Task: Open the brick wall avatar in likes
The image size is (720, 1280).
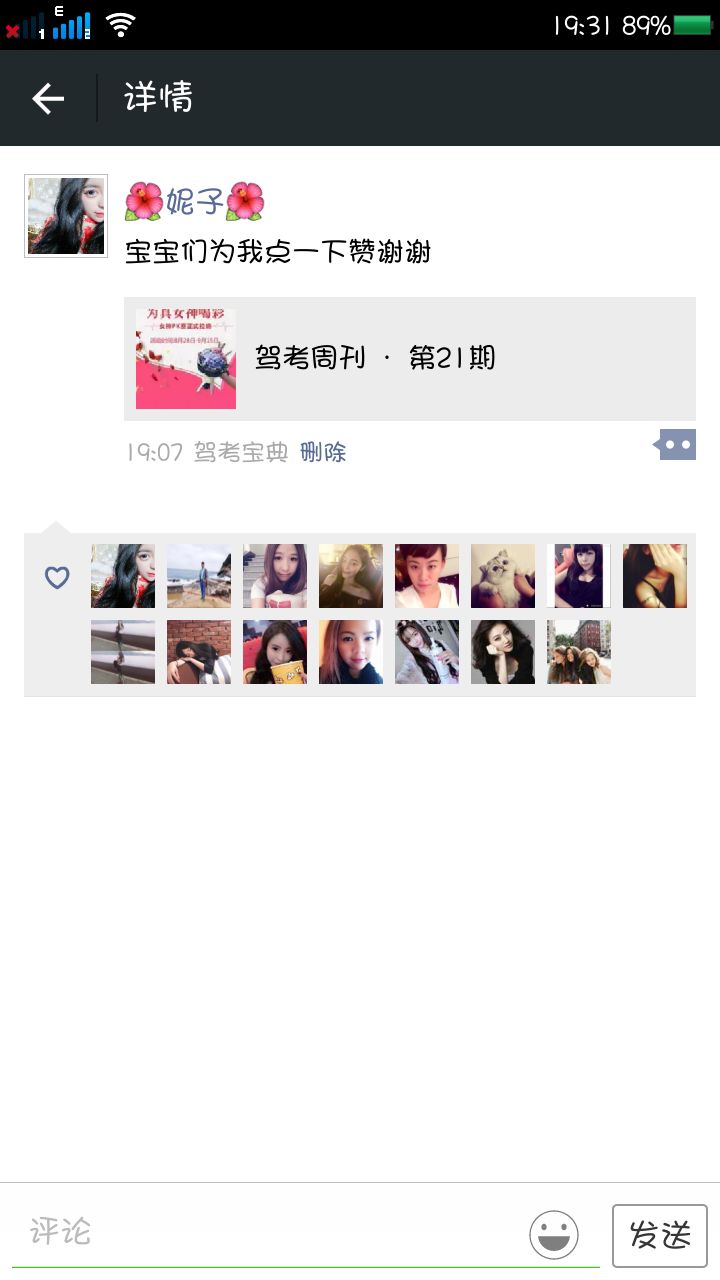Action: [199, 652]
